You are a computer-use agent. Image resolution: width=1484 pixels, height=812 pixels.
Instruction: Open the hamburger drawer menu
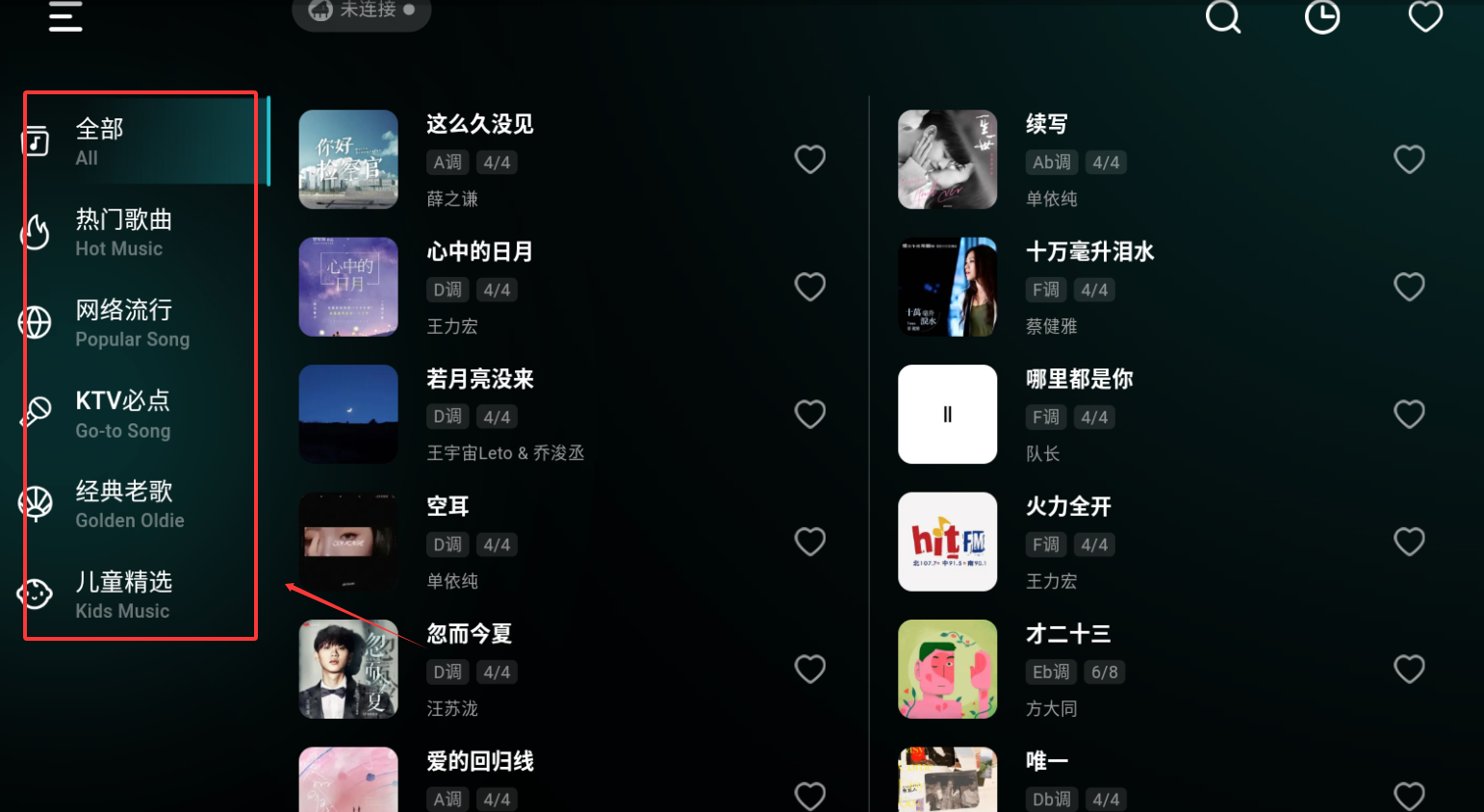65,16
